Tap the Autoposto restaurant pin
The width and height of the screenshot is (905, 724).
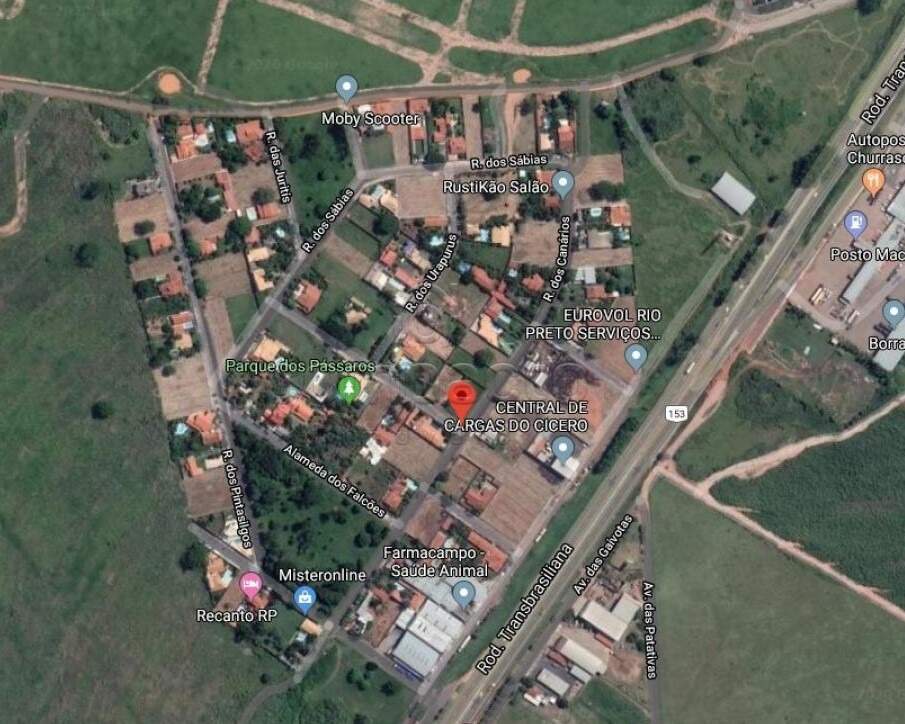873,181
